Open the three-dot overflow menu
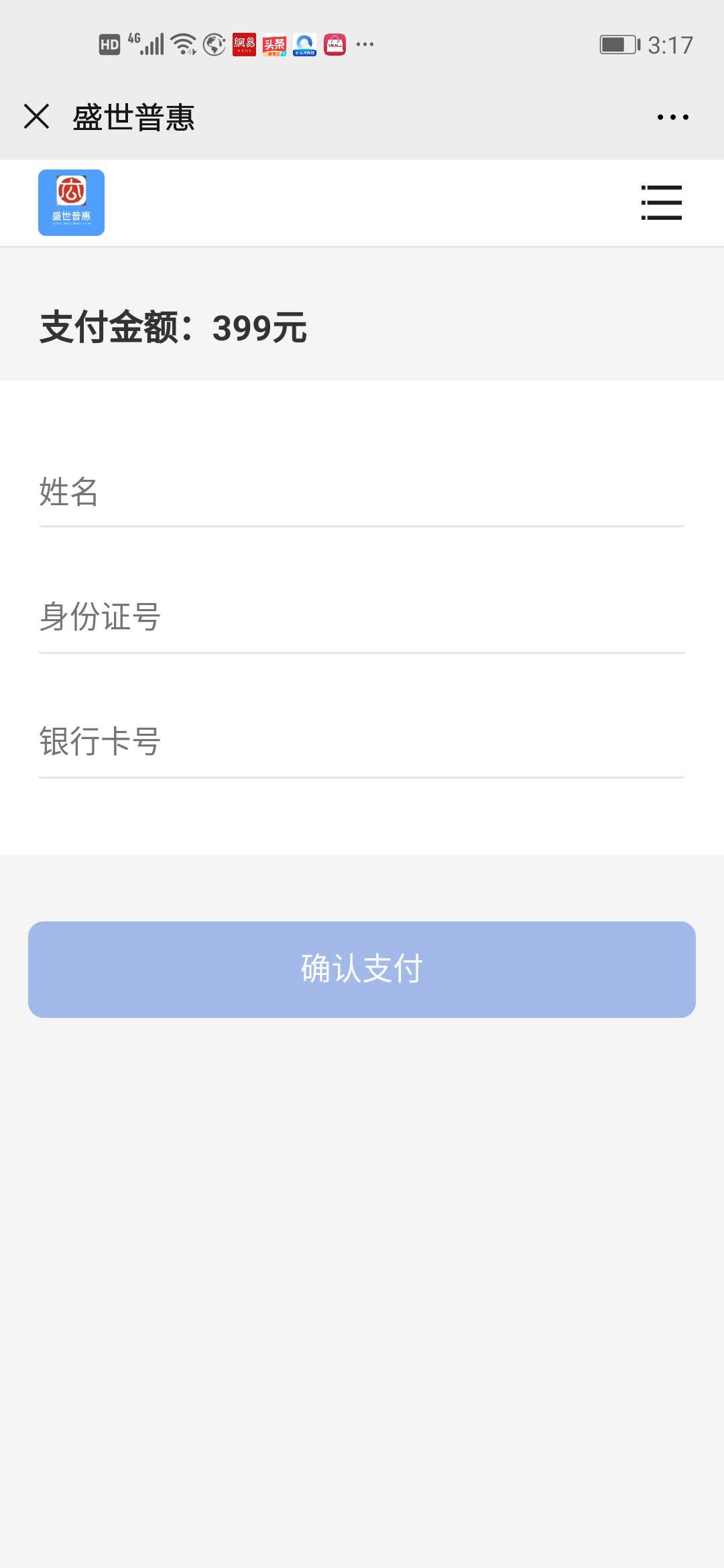Viewport: 724px width, 1568px height. pyautogui.click(x=672, y=117)
